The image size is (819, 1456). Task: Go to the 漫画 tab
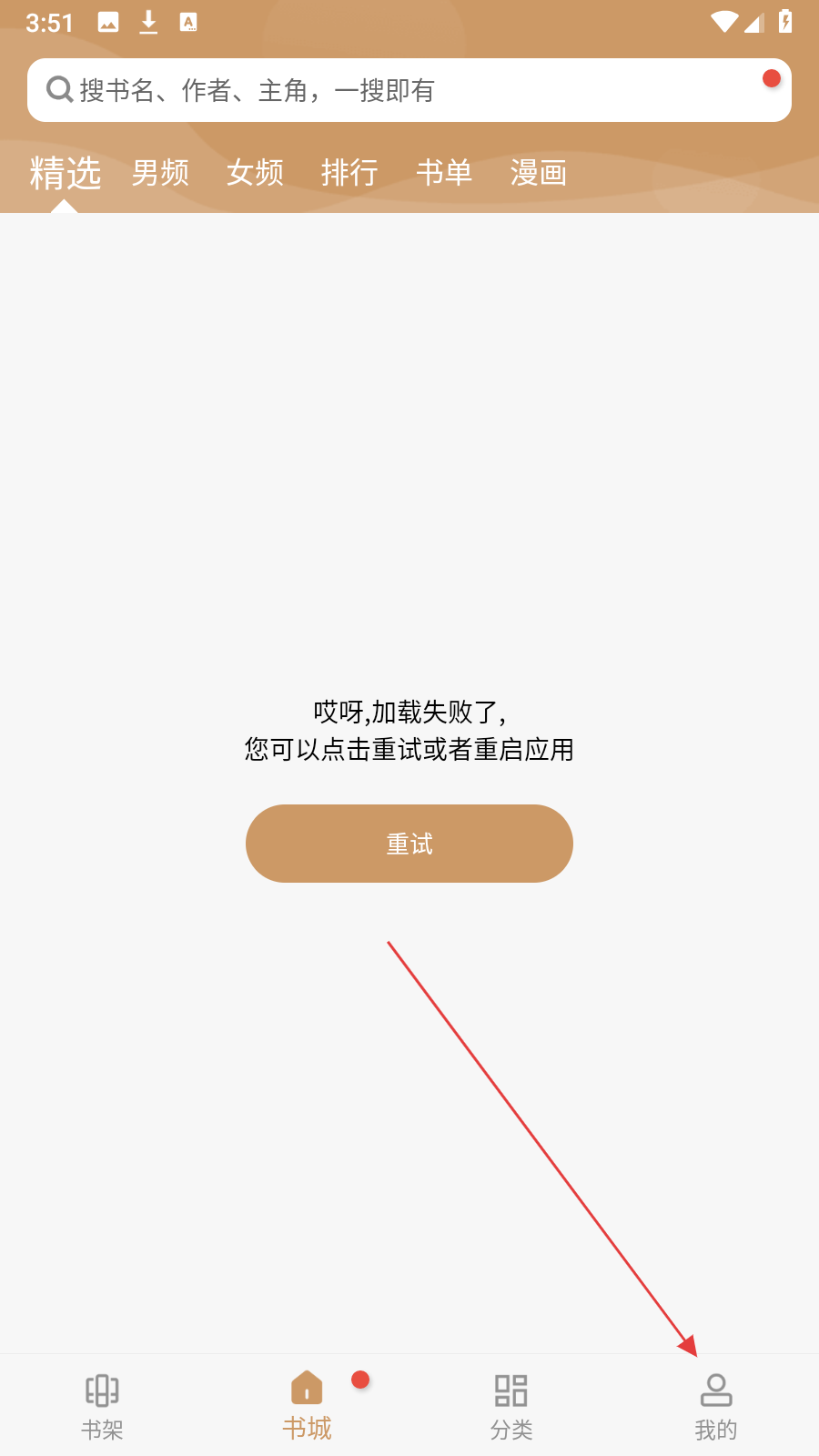[x=539, y=172]
